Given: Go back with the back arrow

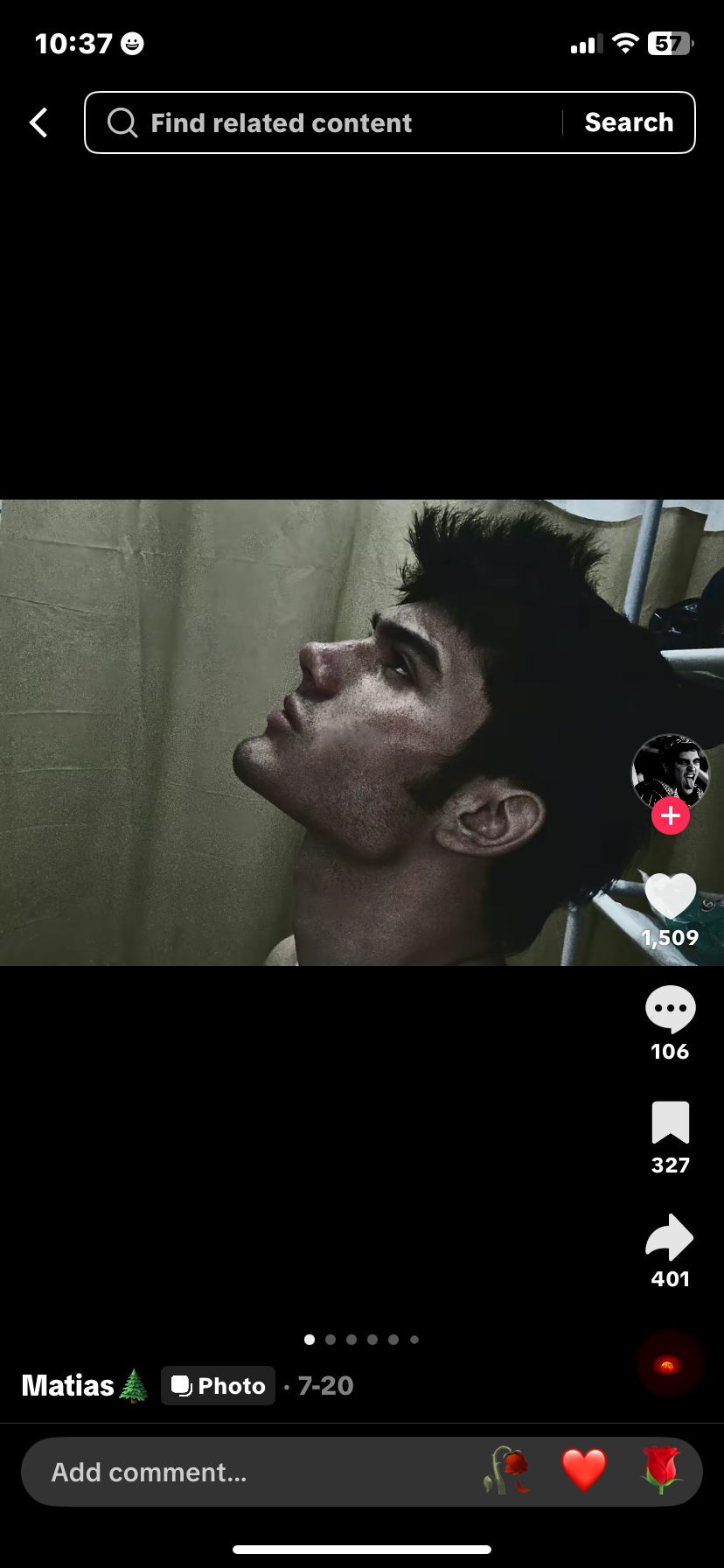Looking at the screenshot, I should point(38,122).
